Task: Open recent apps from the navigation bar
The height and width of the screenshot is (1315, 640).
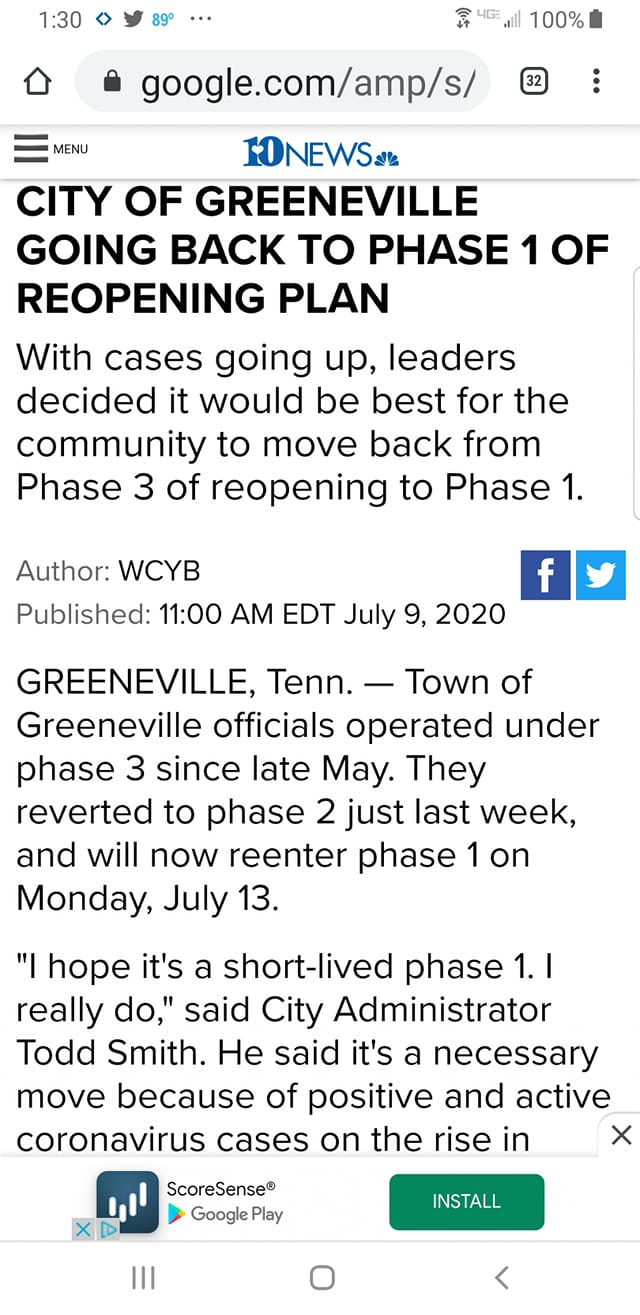Action: click(x=143, y=1277)
